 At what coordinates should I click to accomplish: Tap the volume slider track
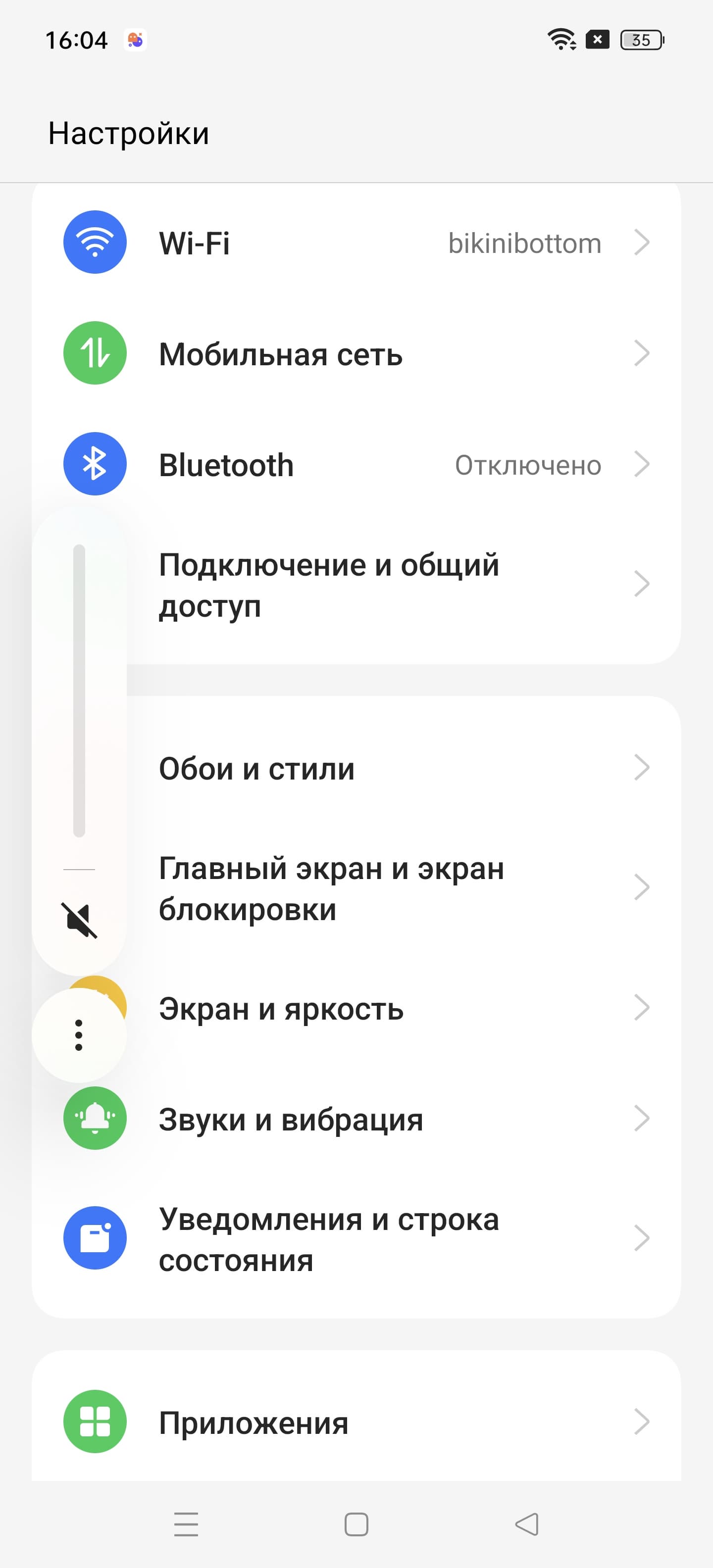tap(79, 690)
